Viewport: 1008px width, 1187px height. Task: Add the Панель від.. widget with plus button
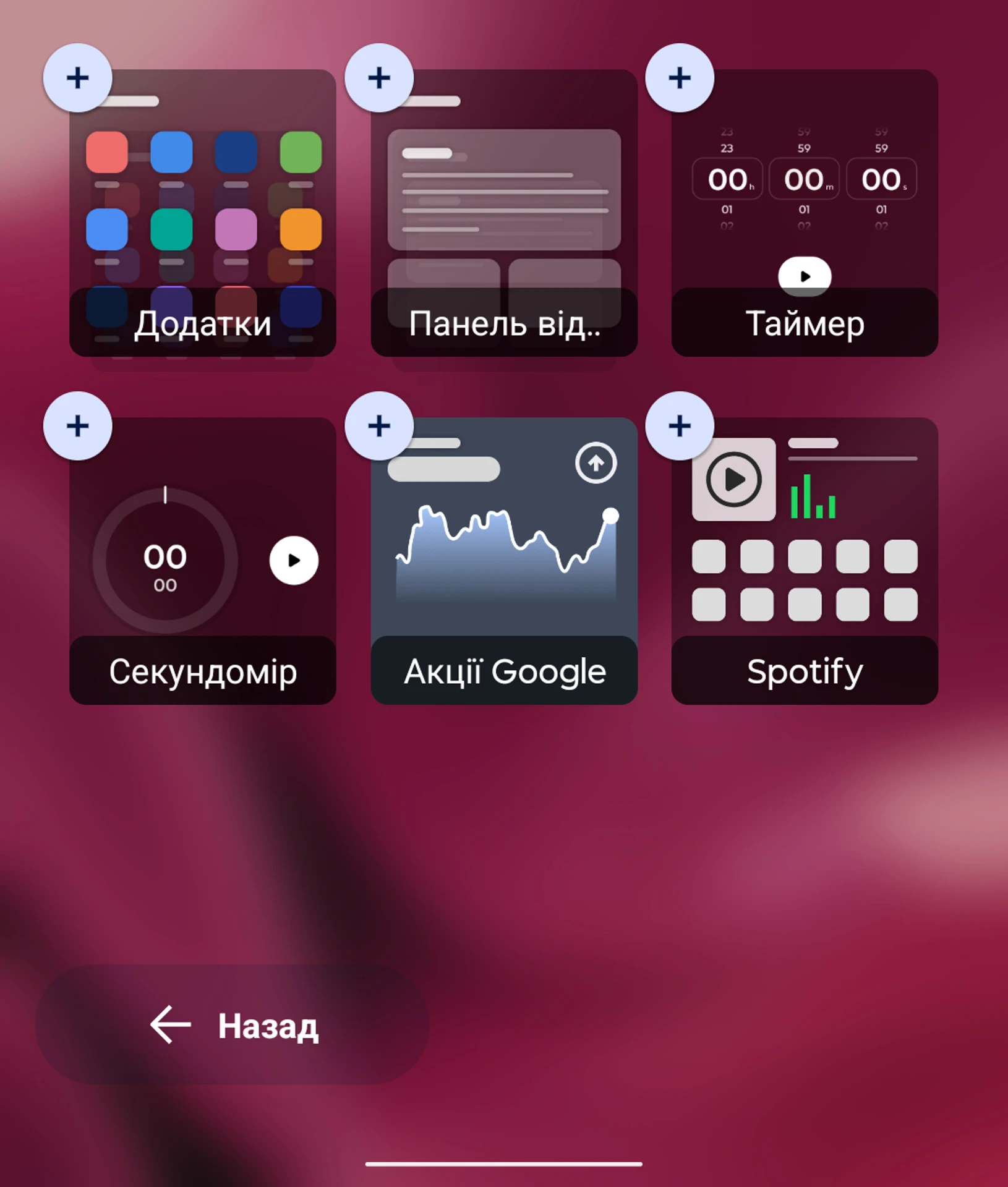tap(379, 78)
